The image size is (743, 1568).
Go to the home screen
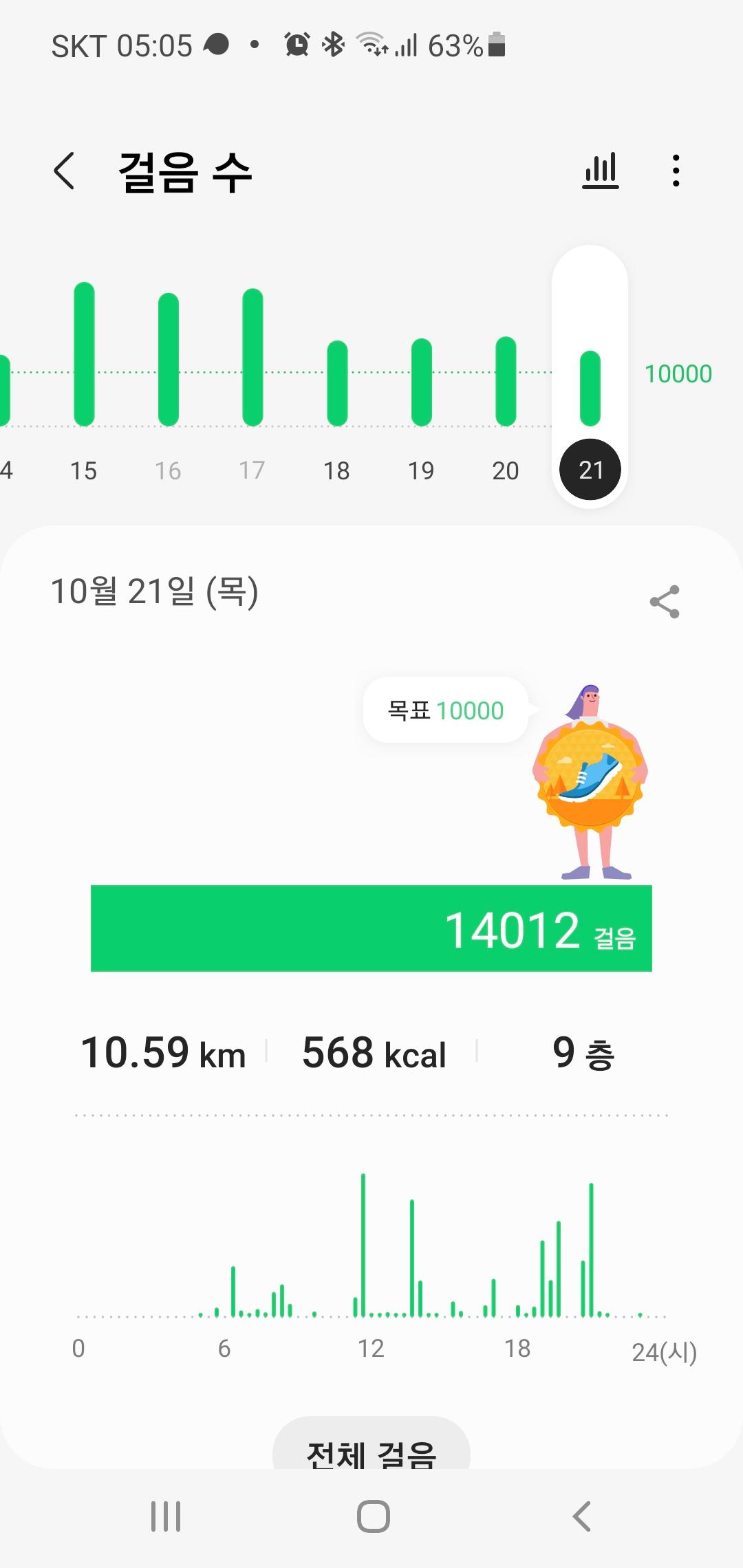point(373,1516)
